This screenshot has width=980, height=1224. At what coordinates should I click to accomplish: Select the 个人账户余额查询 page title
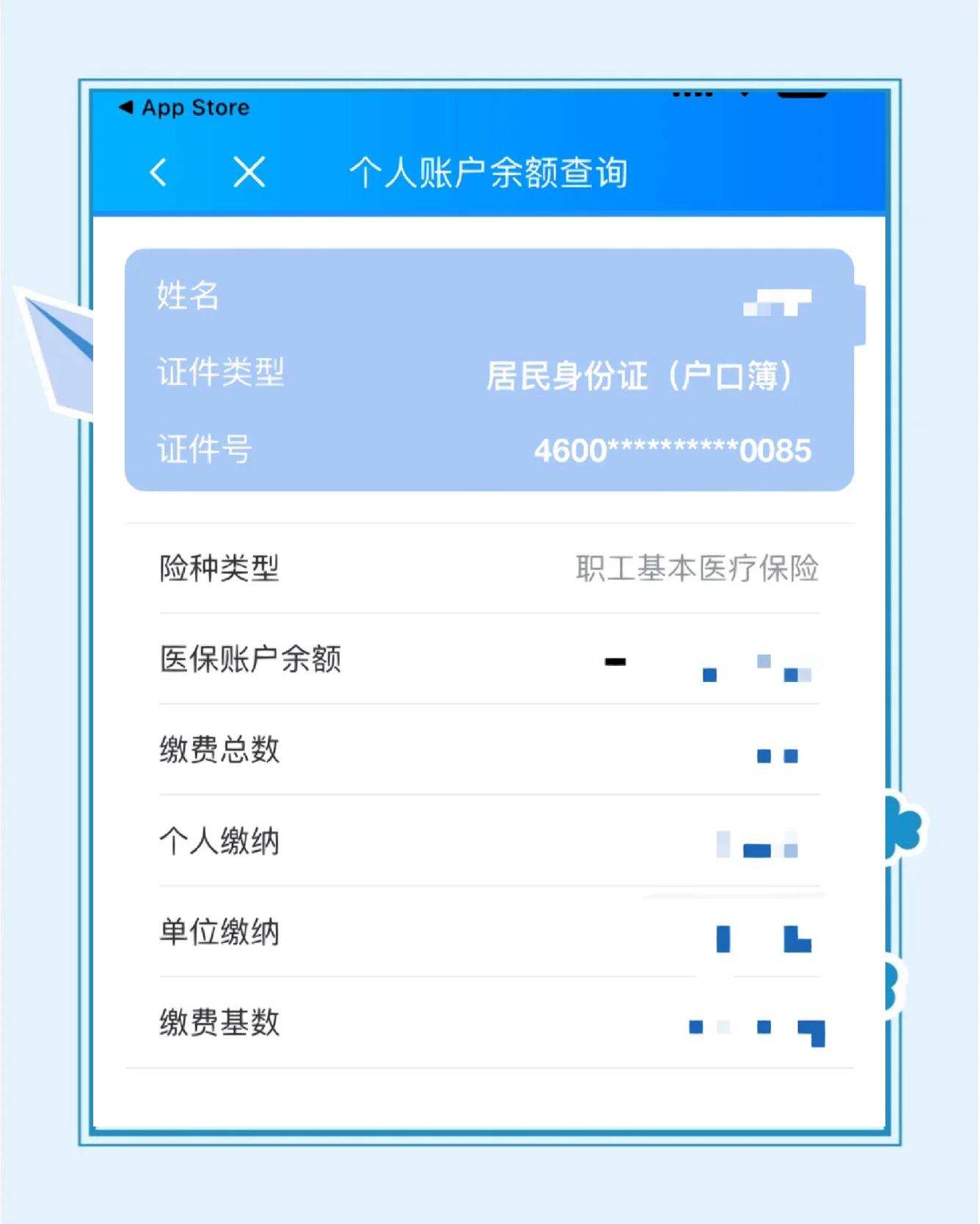coord(490,173)
